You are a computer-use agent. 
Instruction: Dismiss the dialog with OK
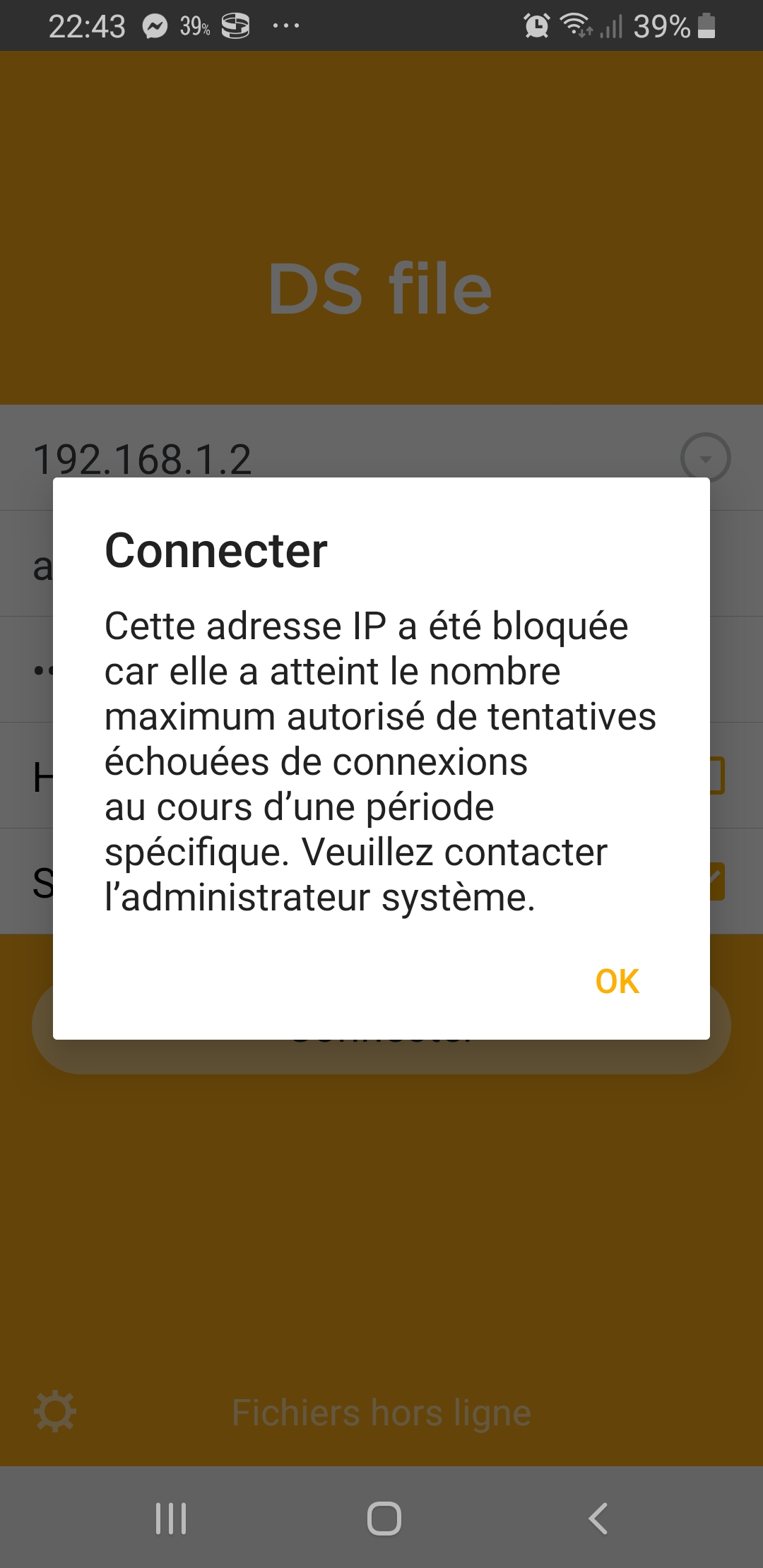(x=617, y=981)
